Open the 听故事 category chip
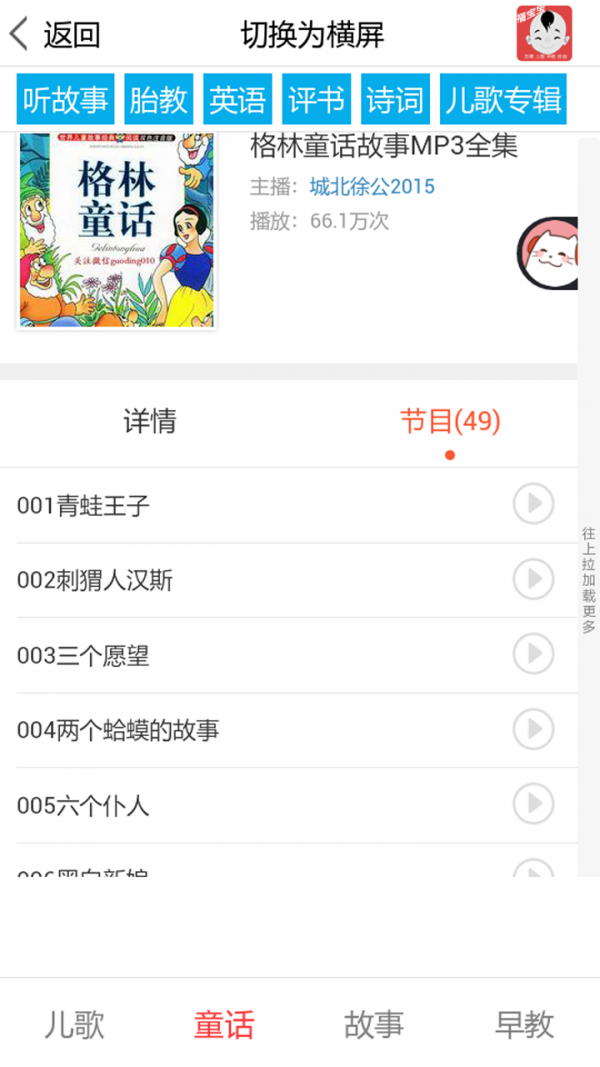 pyautogui.click(x=66, y=100)
